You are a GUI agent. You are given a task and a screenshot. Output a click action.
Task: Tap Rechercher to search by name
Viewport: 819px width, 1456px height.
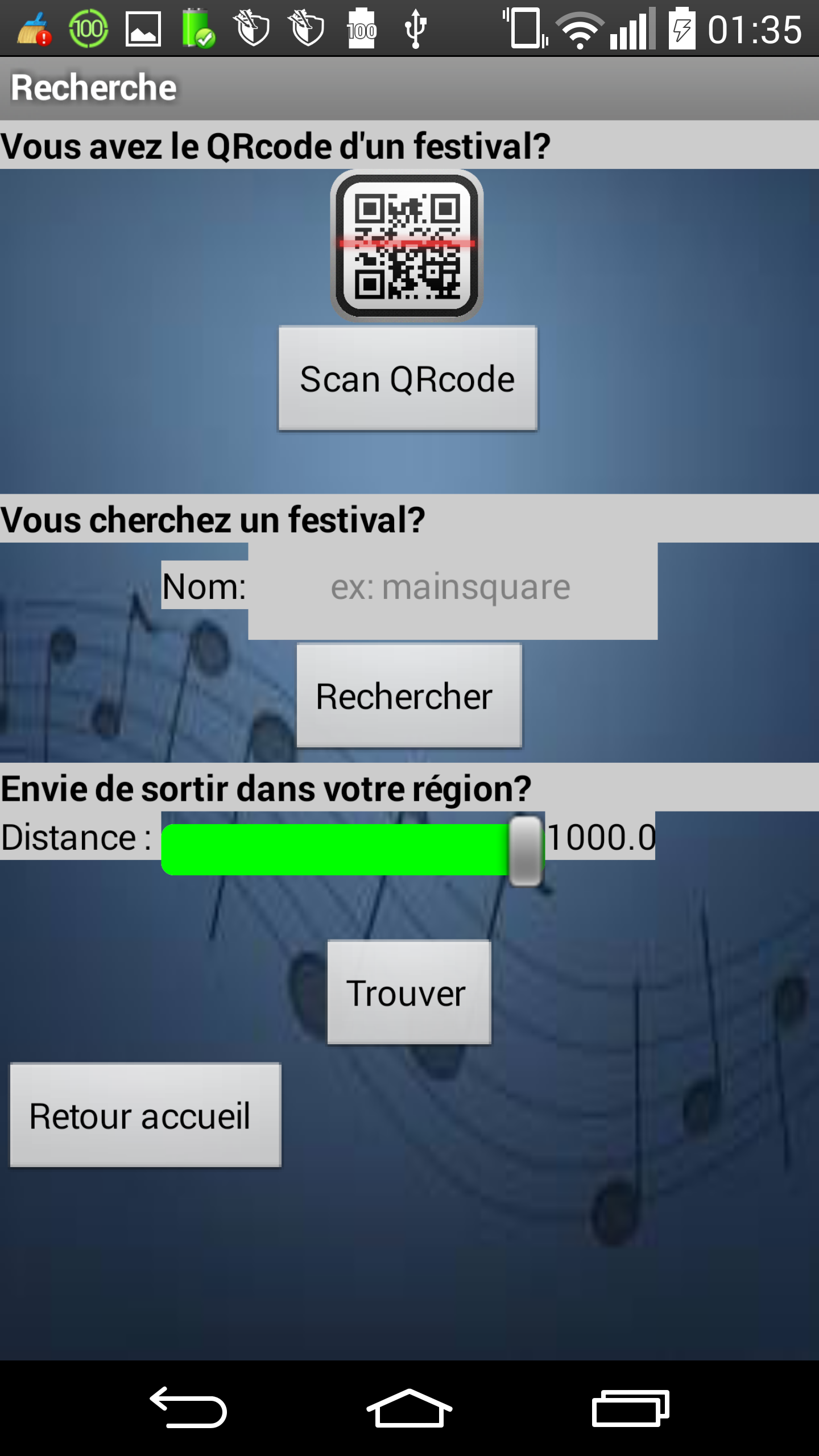click(409, 696)
